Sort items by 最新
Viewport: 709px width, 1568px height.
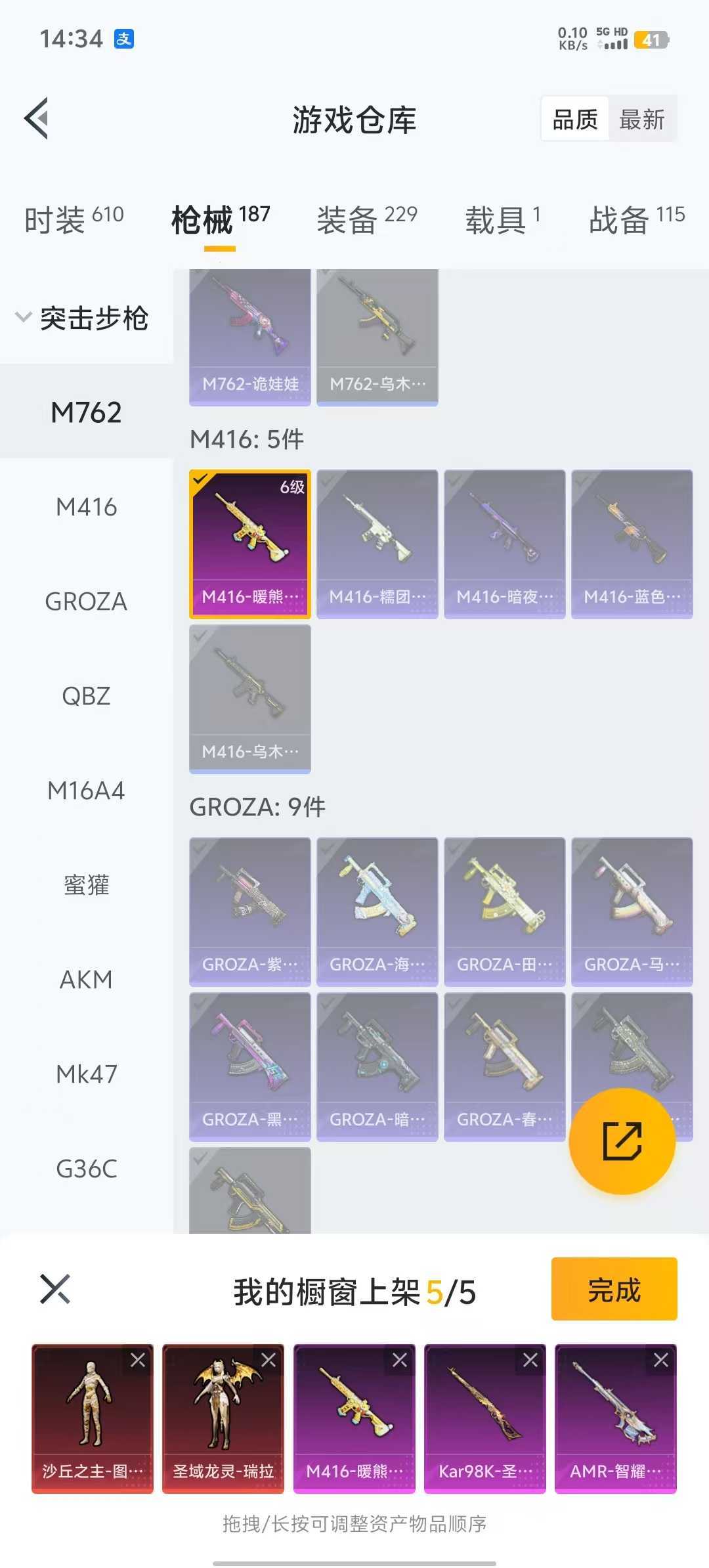[641, 120]
